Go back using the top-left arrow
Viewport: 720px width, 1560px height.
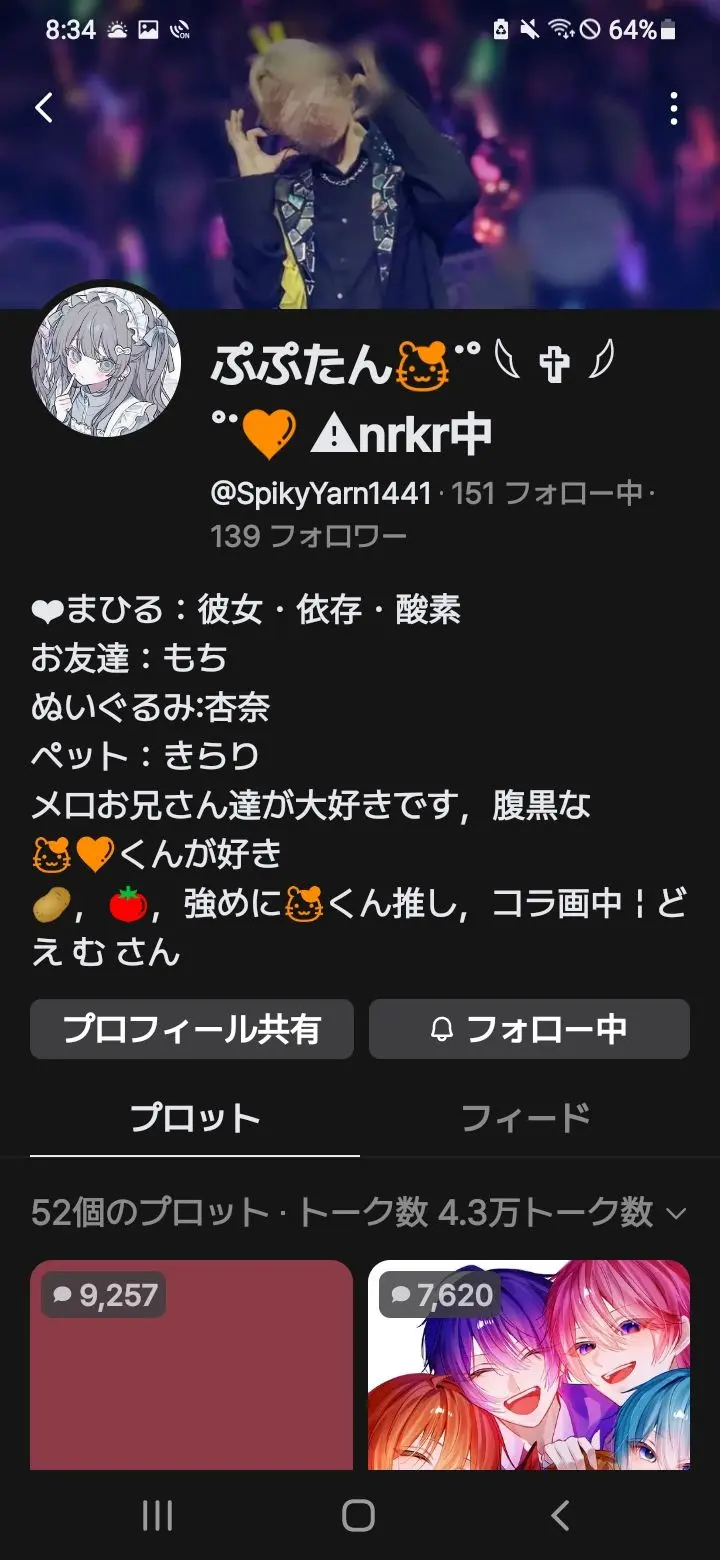44,108
